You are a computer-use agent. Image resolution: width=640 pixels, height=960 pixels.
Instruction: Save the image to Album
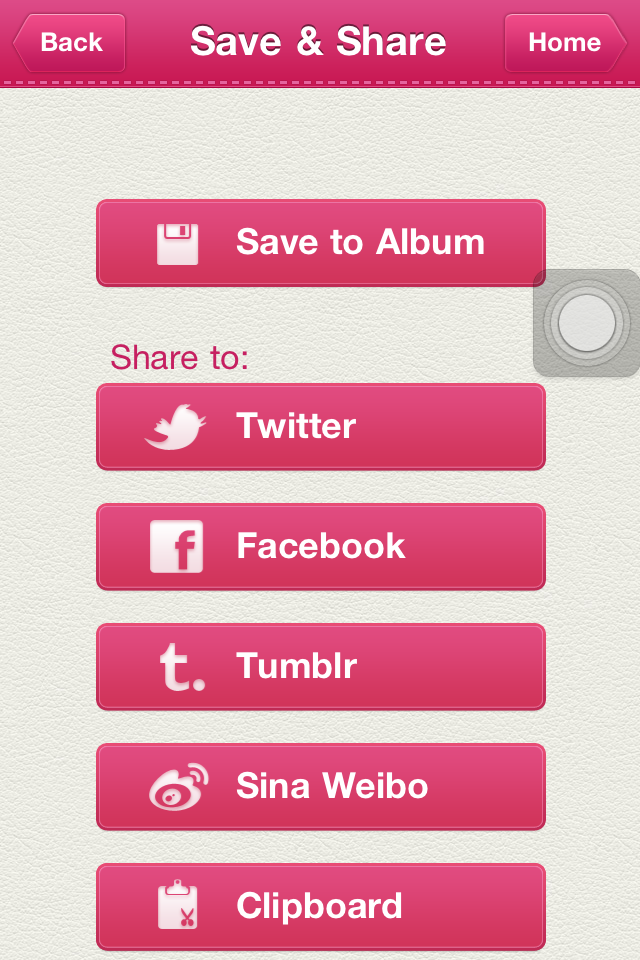tap(320, 243)
